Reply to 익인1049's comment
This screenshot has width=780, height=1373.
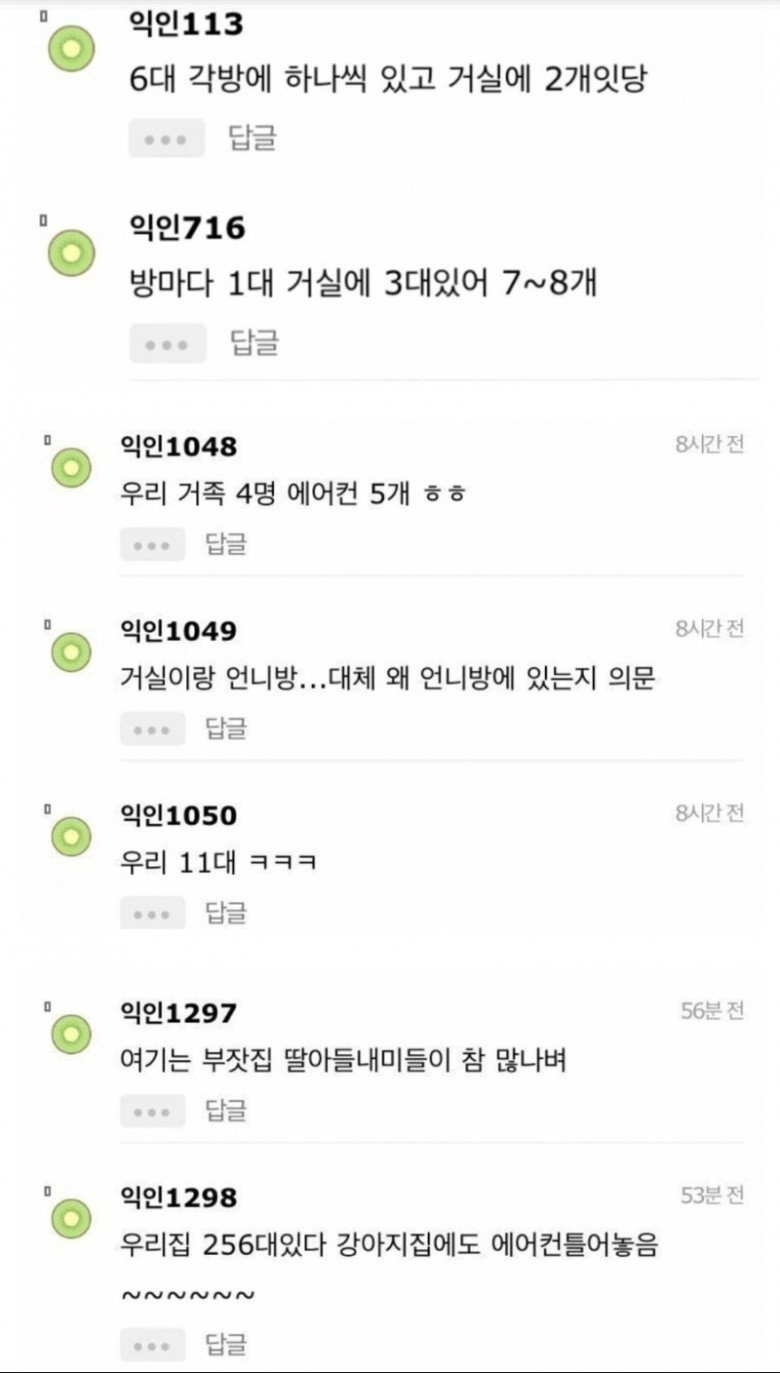[226, 728]
